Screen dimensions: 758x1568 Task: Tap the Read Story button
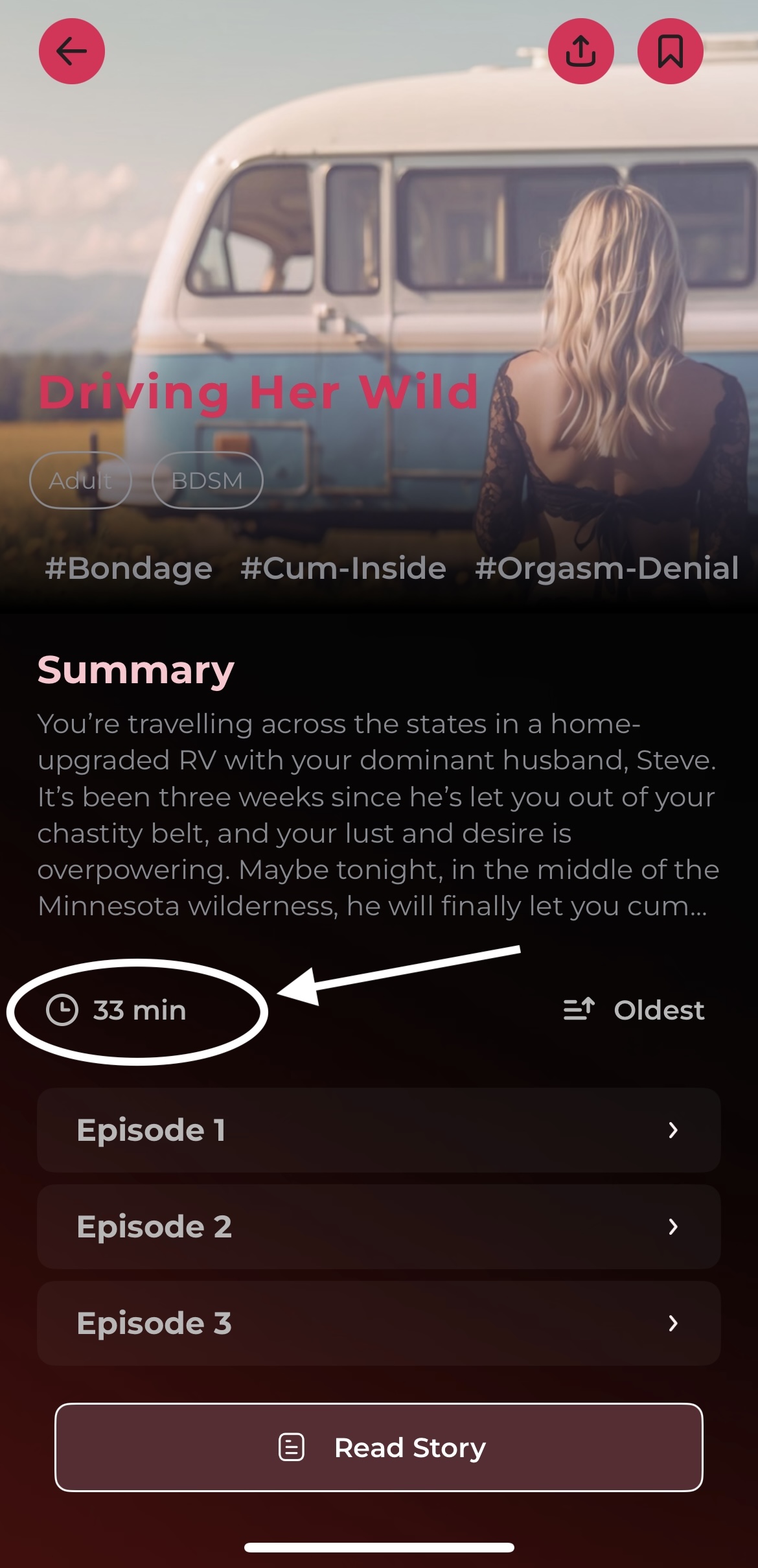point(378,1447)
